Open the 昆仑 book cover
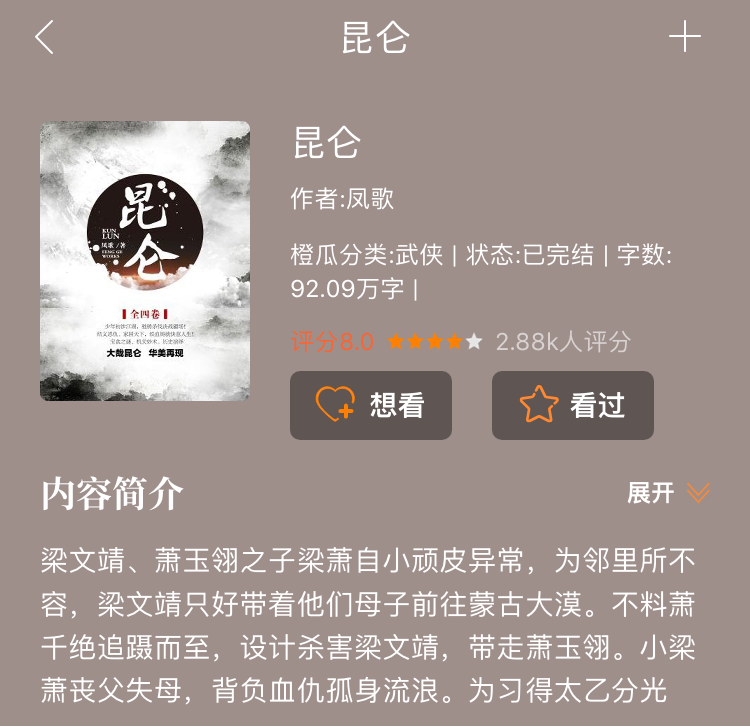Image resolution: width=750 pixels, height=727 pixels. click(x=145, y=261)
